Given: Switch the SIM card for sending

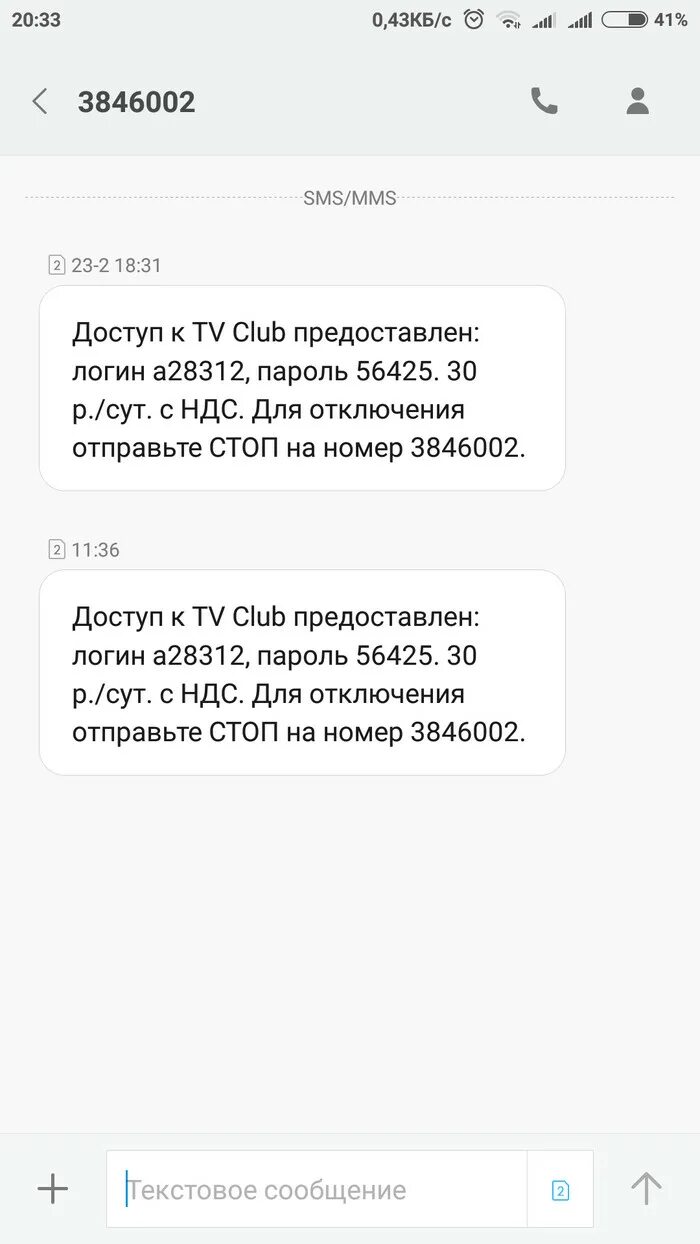Looking at the screenshot, I should click(x=560, y=1190).
